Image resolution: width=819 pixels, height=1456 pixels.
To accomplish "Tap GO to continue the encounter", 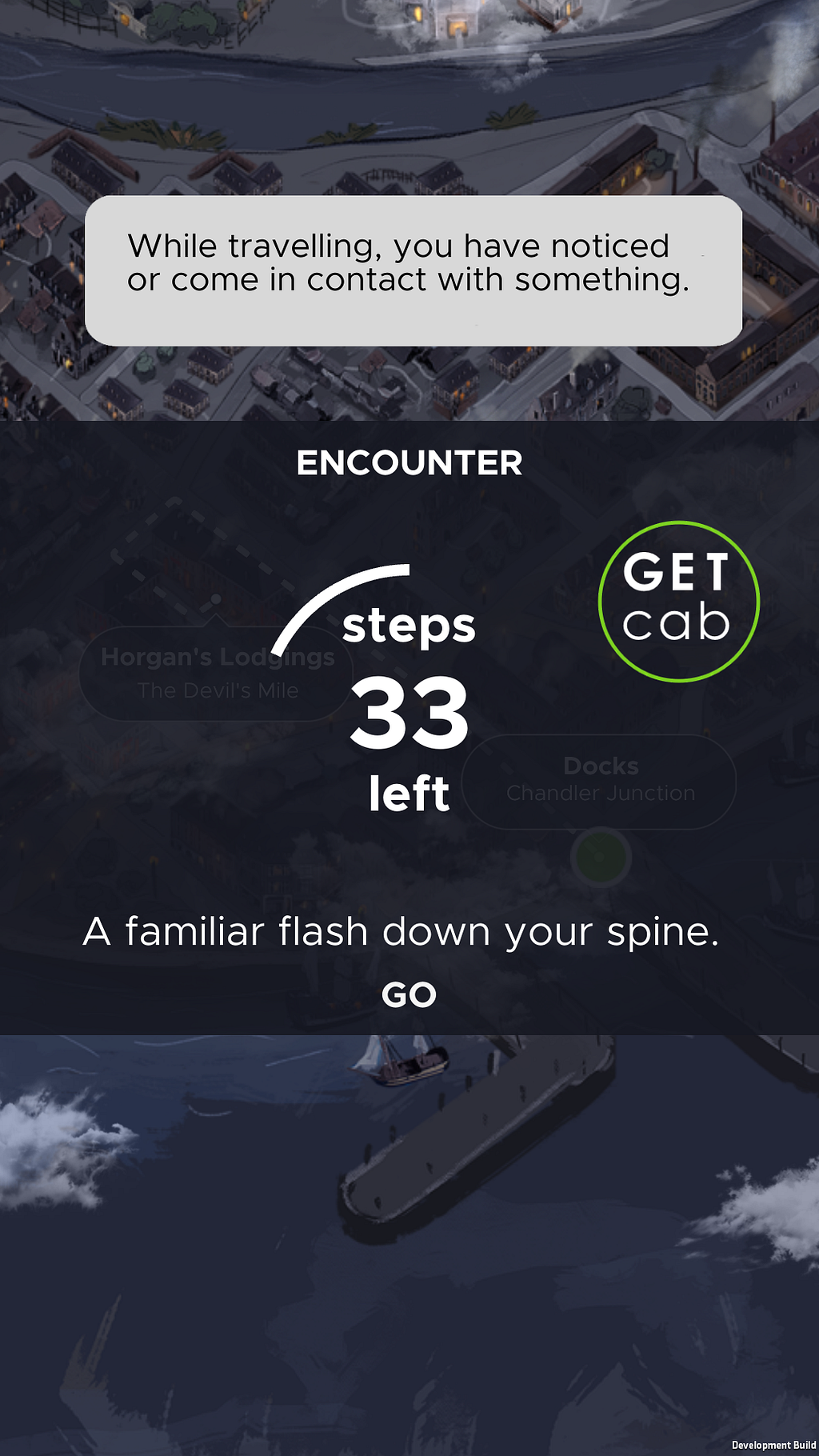I will pos(409,995).
